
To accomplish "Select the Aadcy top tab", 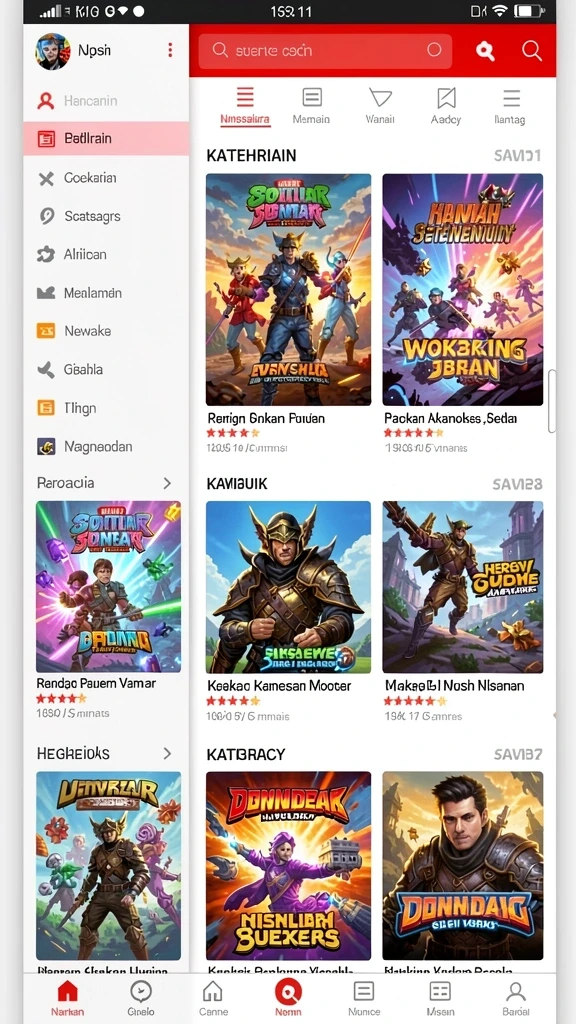I will pos(446,106).
